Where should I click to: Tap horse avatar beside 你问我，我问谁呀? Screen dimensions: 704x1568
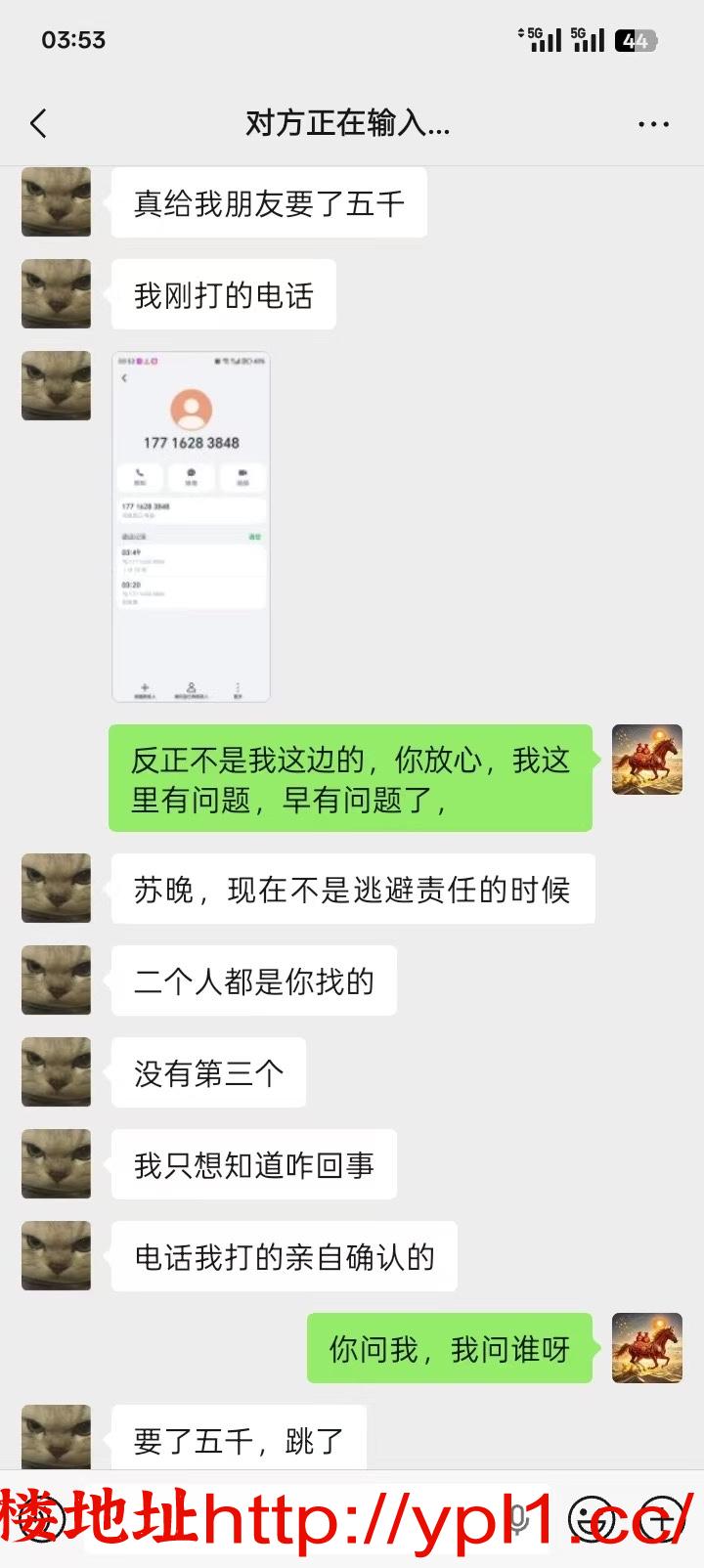click(x=646, y=1348)
